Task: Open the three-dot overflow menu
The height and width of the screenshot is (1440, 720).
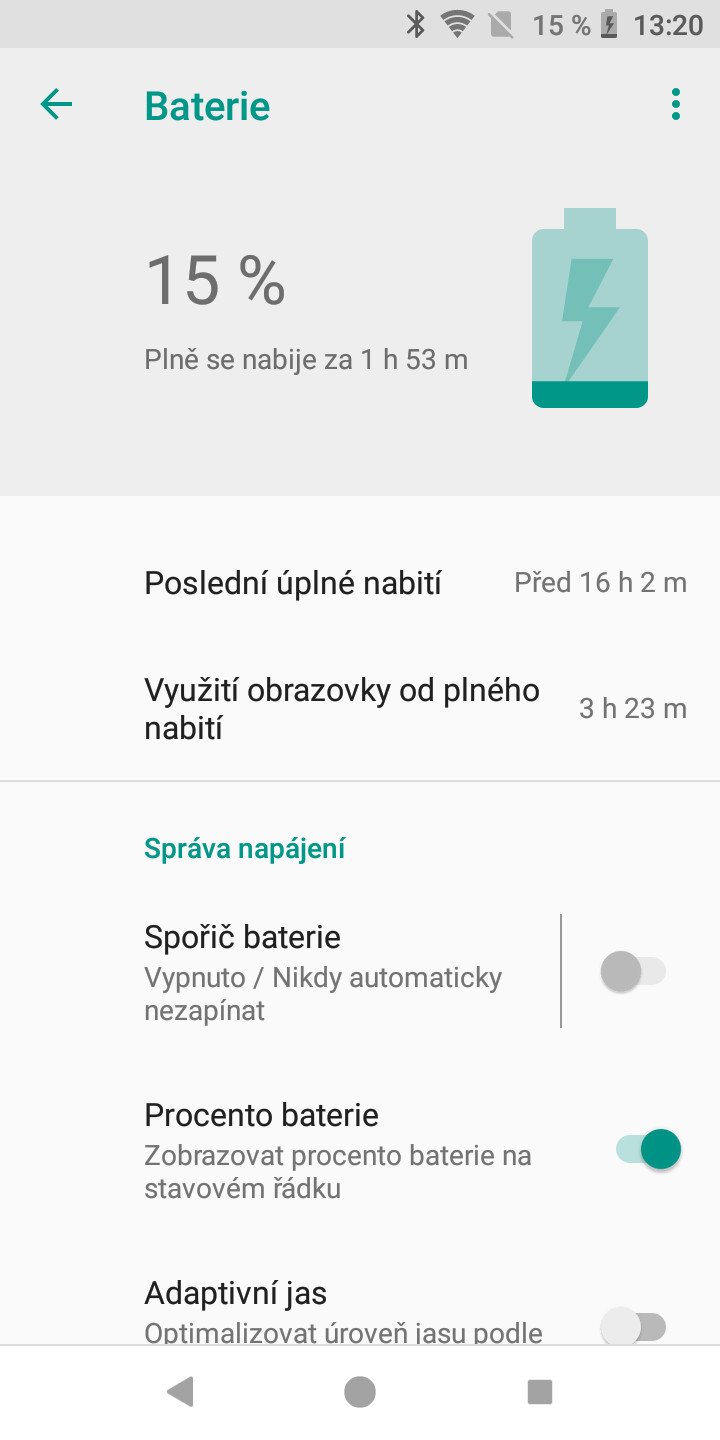Action: pos(676,104)
